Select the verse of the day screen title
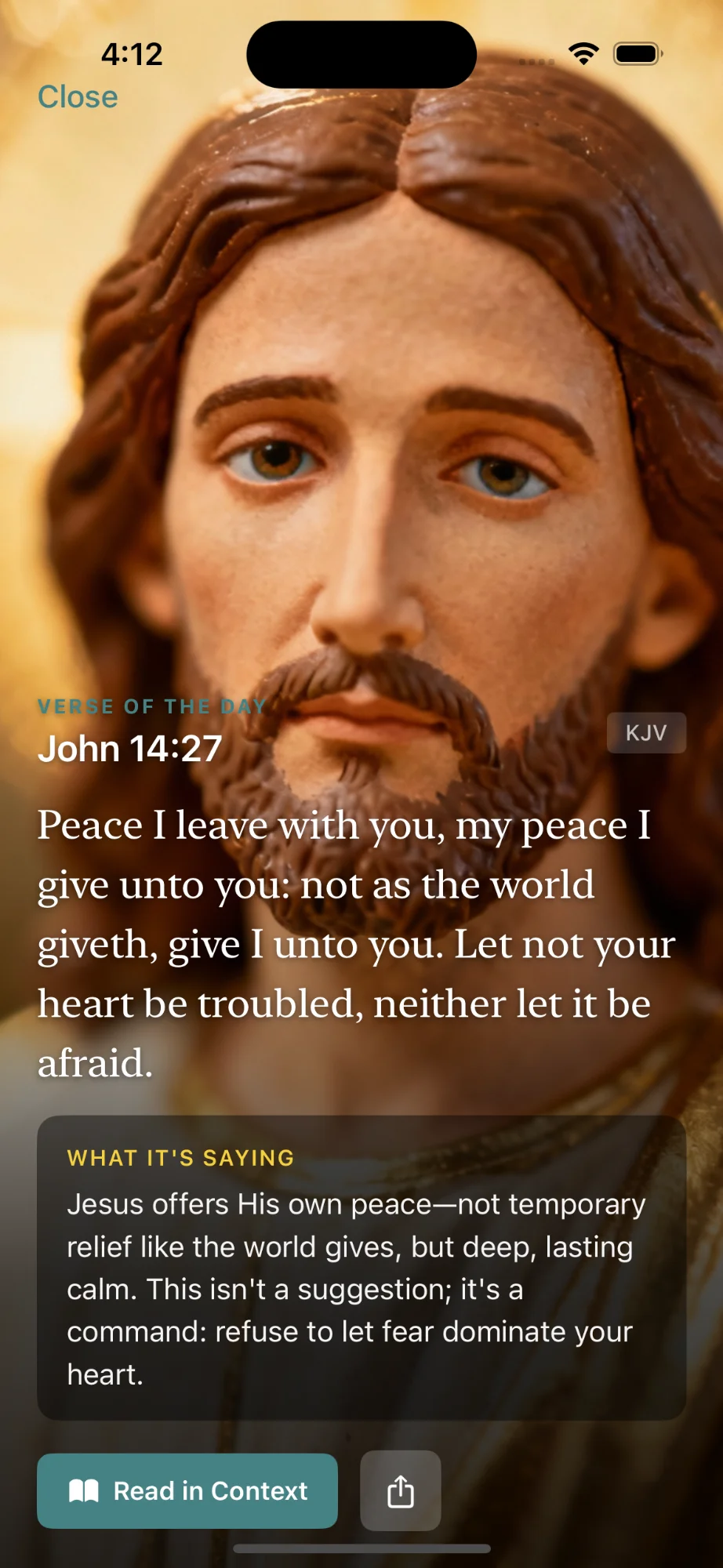Viewport: 723px width, 1568px height. point(151,706)
